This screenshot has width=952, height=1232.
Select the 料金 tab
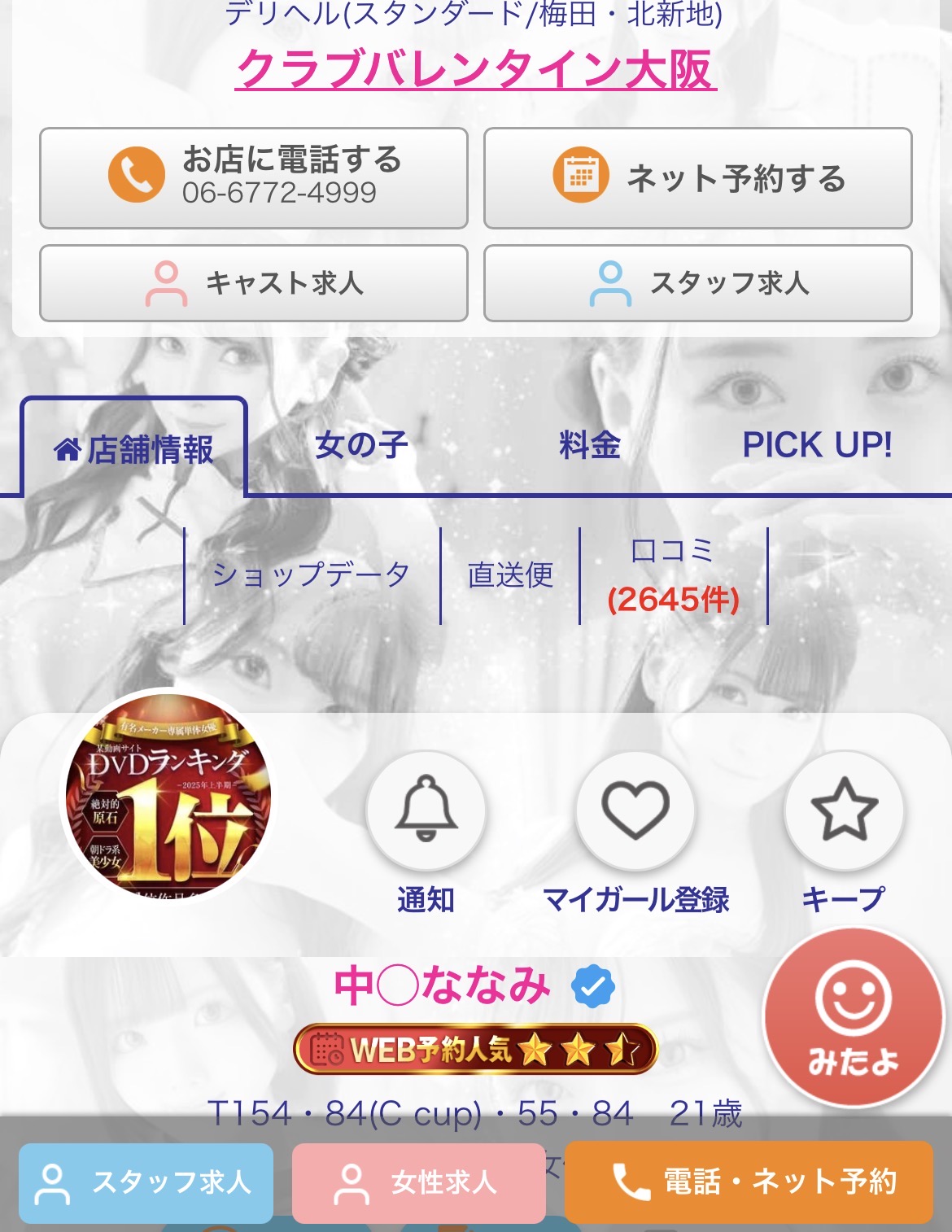(x=590, y=445)
